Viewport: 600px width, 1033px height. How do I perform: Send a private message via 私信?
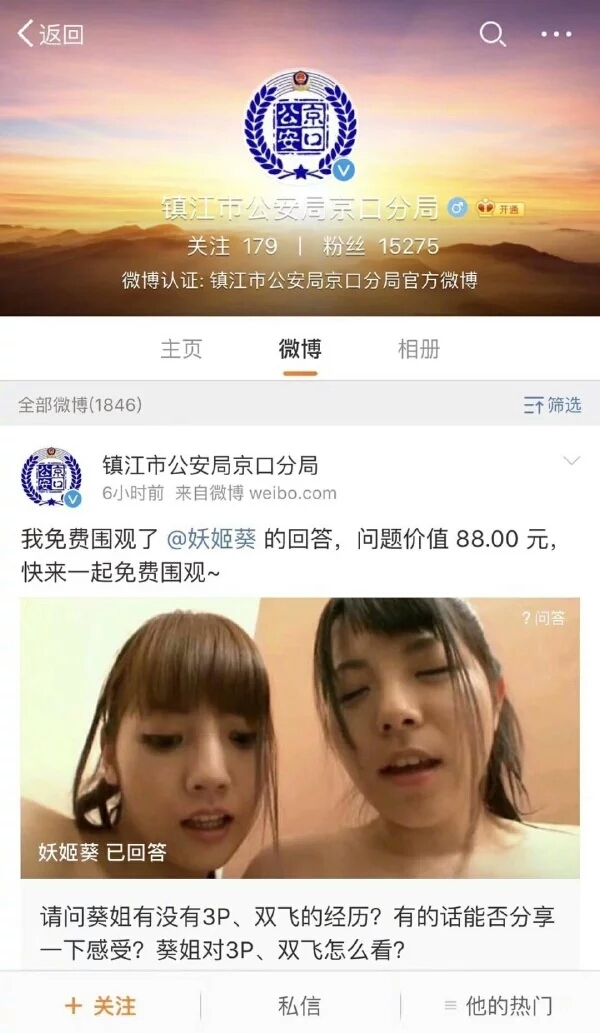300,1005
